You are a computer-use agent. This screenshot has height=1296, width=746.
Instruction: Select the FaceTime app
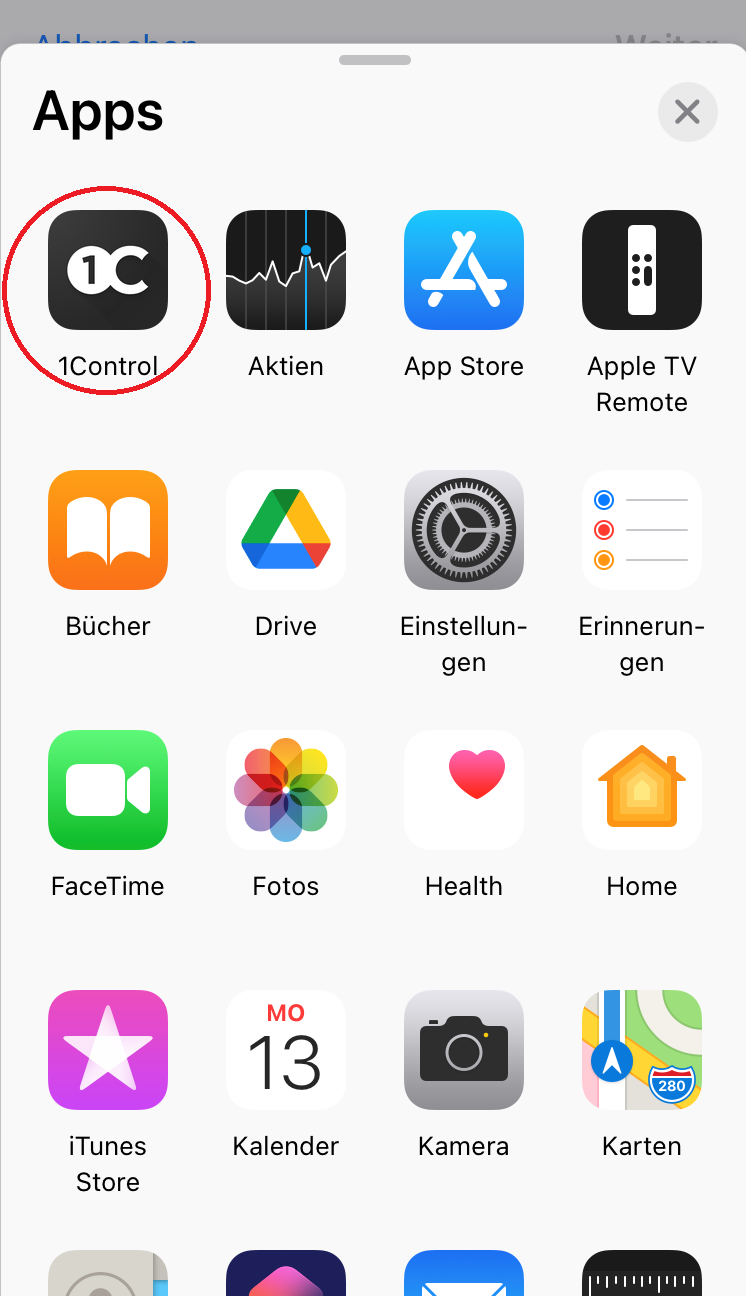(x=108, y=790)
